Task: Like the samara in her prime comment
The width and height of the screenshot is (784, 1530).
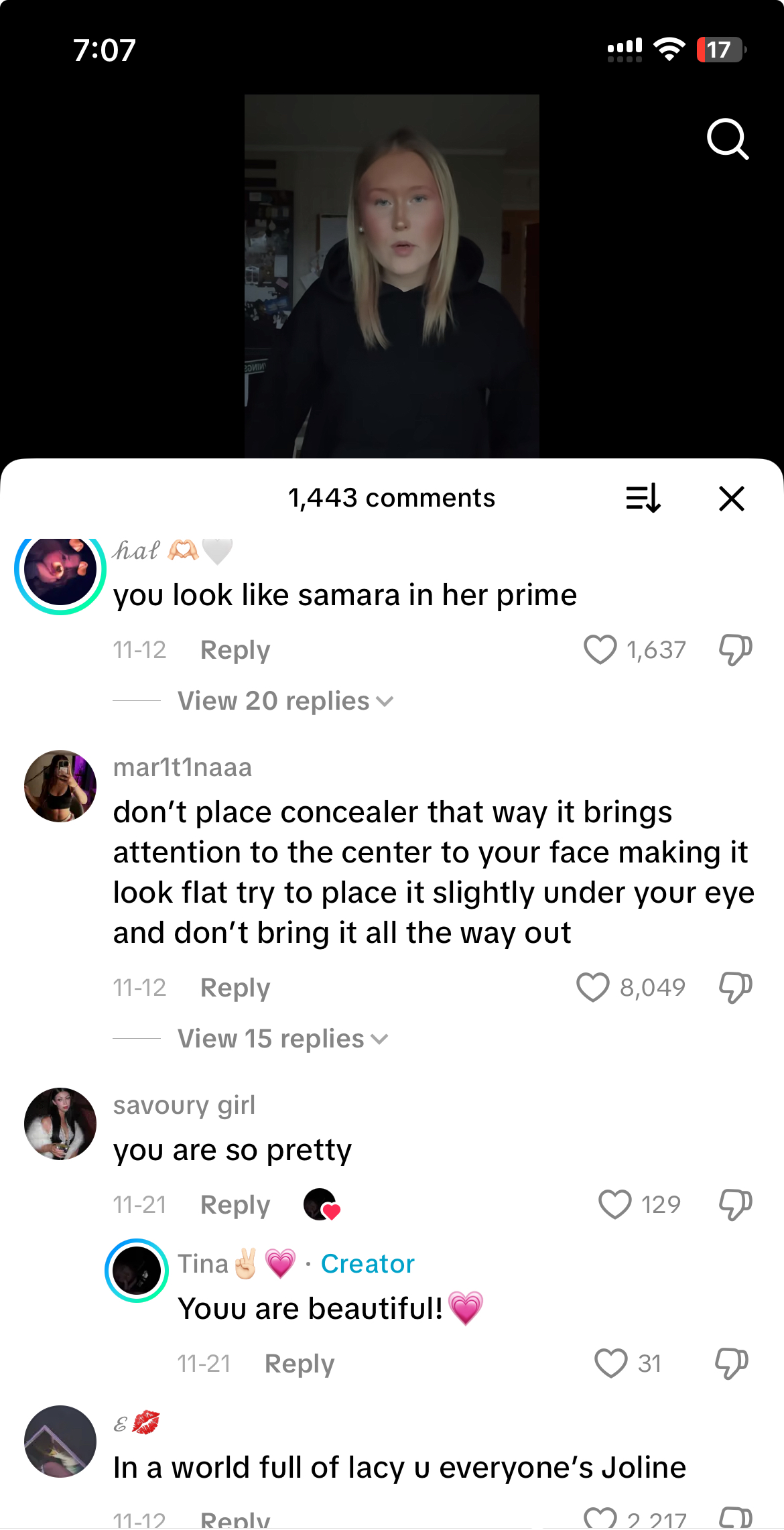Action: [x=600, y=649]
